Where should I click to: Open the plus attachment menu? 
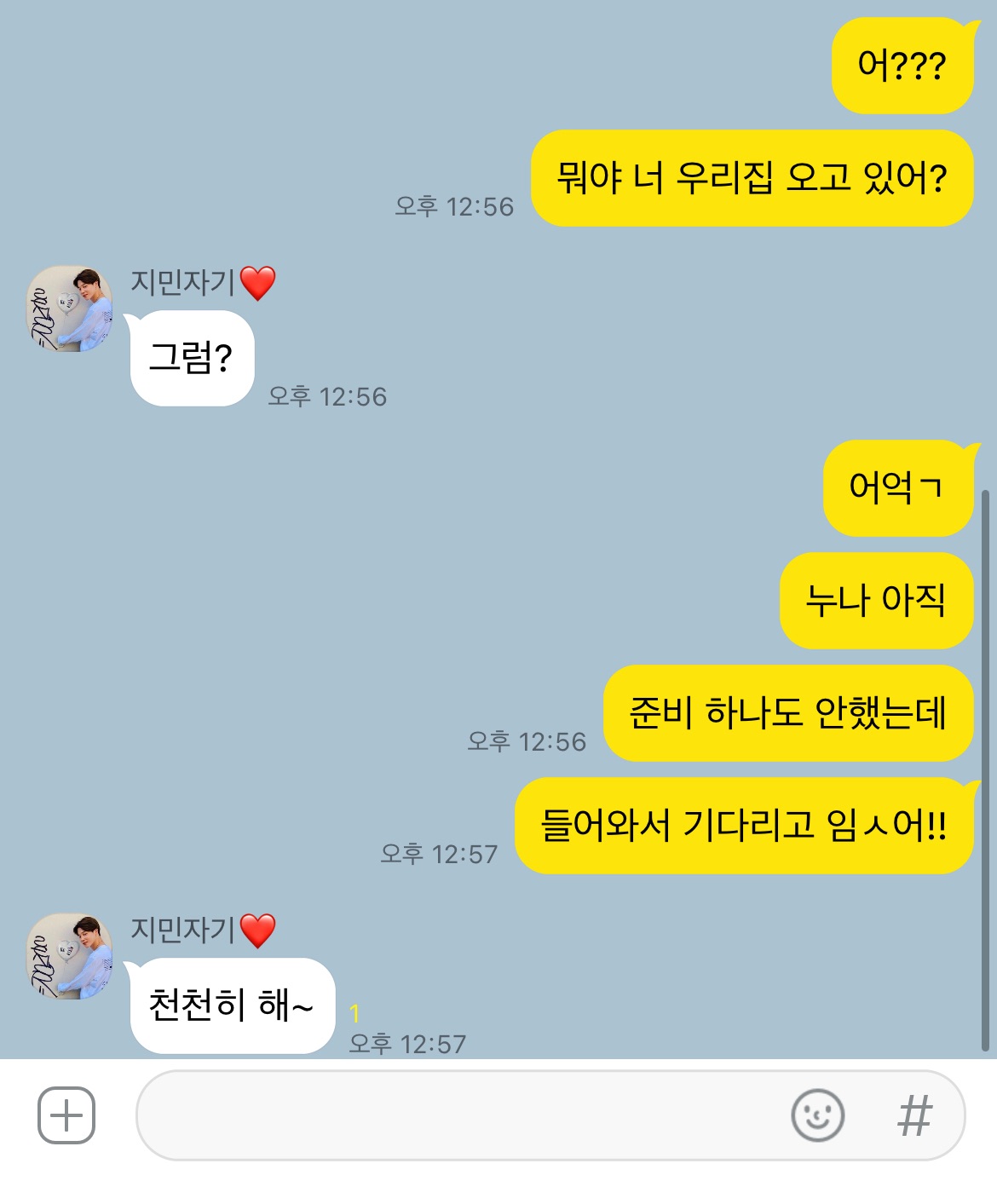(x=66, y=1115)
